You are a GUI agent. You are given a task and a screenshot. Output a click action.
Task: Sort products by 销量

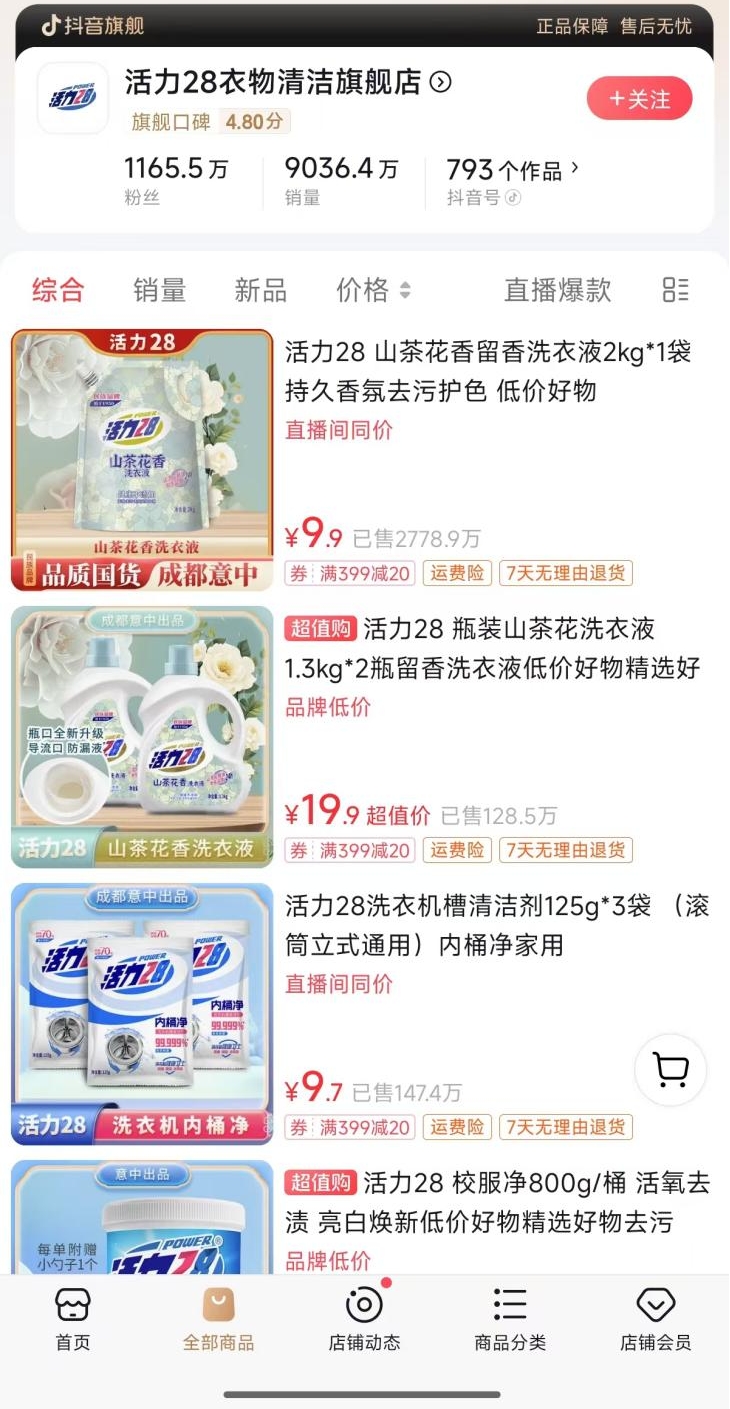pos(160,290)
